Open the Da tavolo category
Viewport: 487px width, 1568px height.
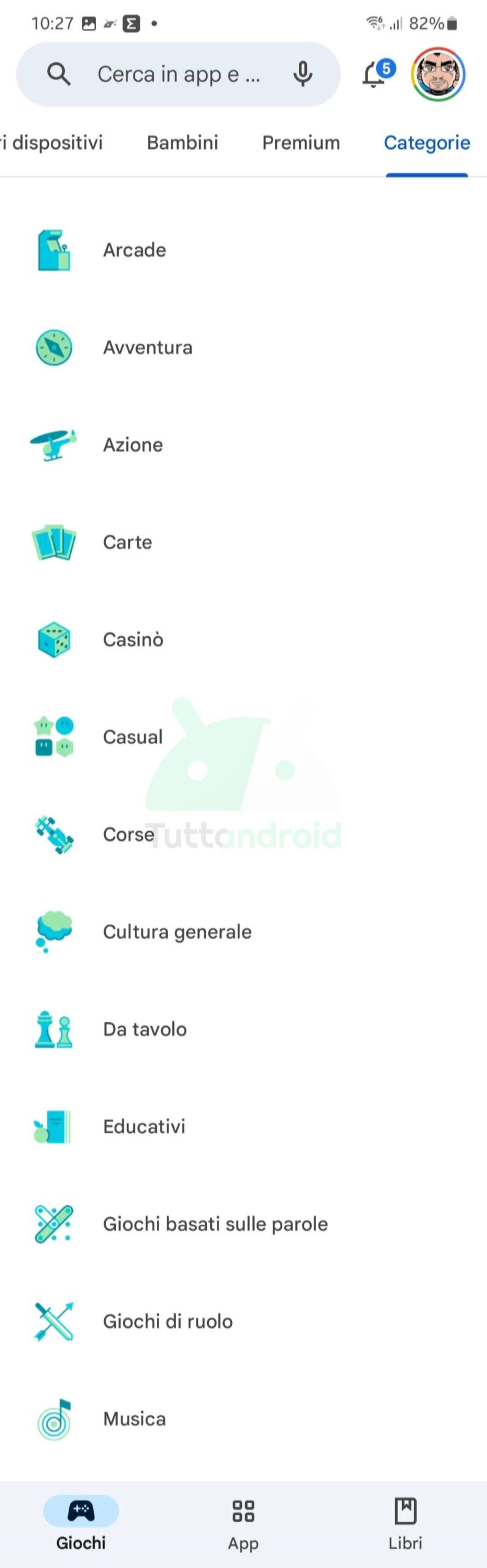[145, 1029]
